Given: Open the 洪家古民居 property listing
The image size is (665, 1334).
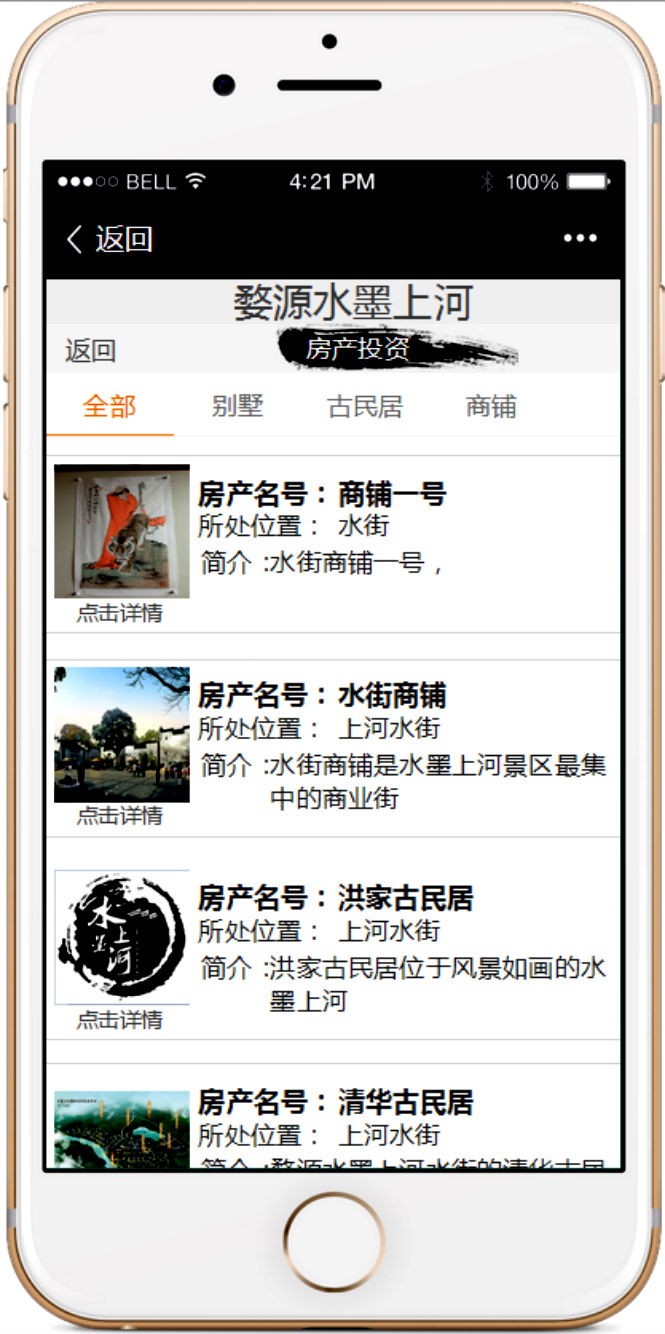Looking at the screenshot, I should pyautogui.click(x=333, y=951).
